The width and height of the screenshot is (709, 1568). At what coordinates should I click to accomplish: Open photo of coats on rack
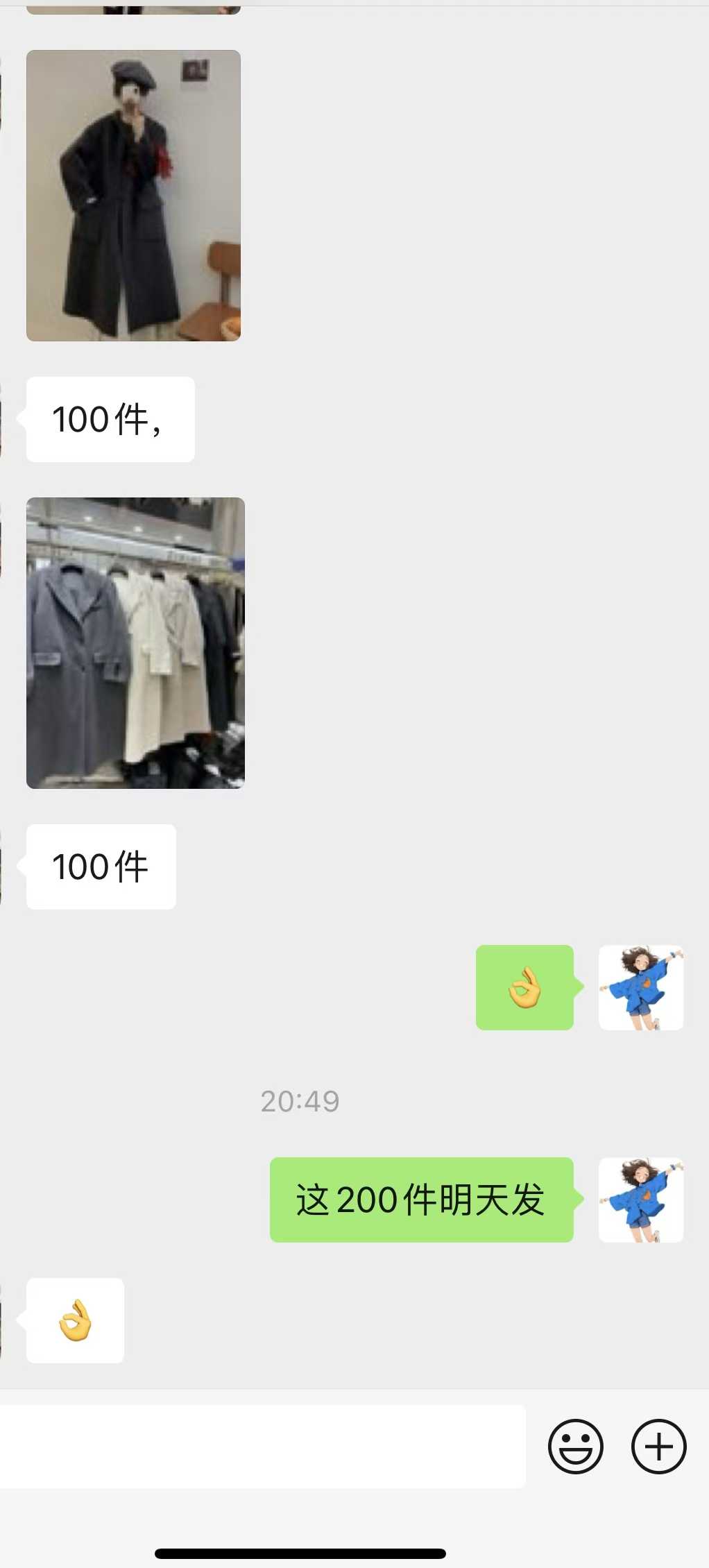point(135,642)
